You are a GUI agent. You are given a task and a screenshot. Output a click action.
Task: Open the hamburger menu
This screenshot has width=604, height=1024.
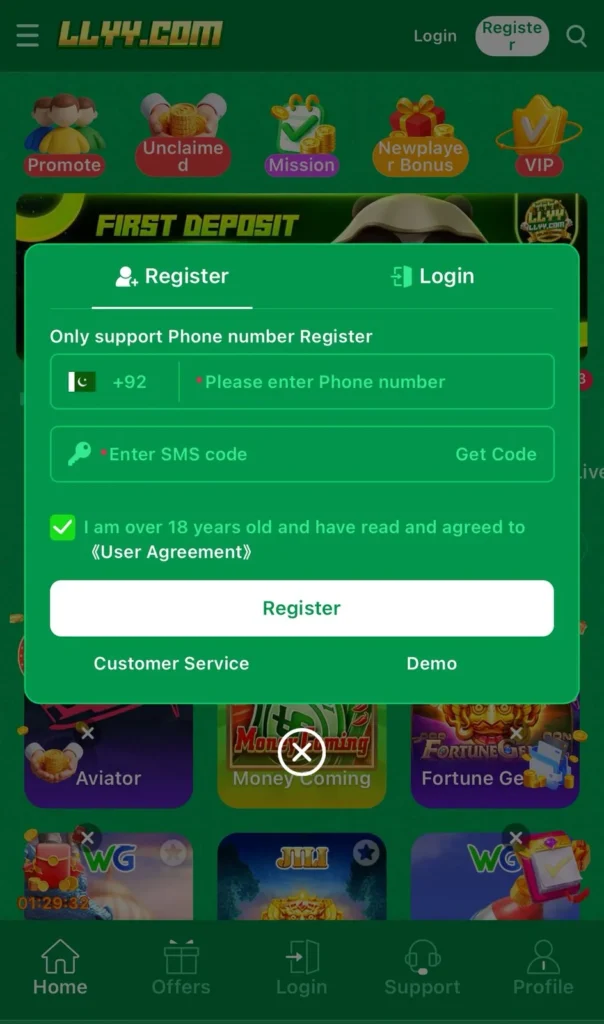(28, 36)
